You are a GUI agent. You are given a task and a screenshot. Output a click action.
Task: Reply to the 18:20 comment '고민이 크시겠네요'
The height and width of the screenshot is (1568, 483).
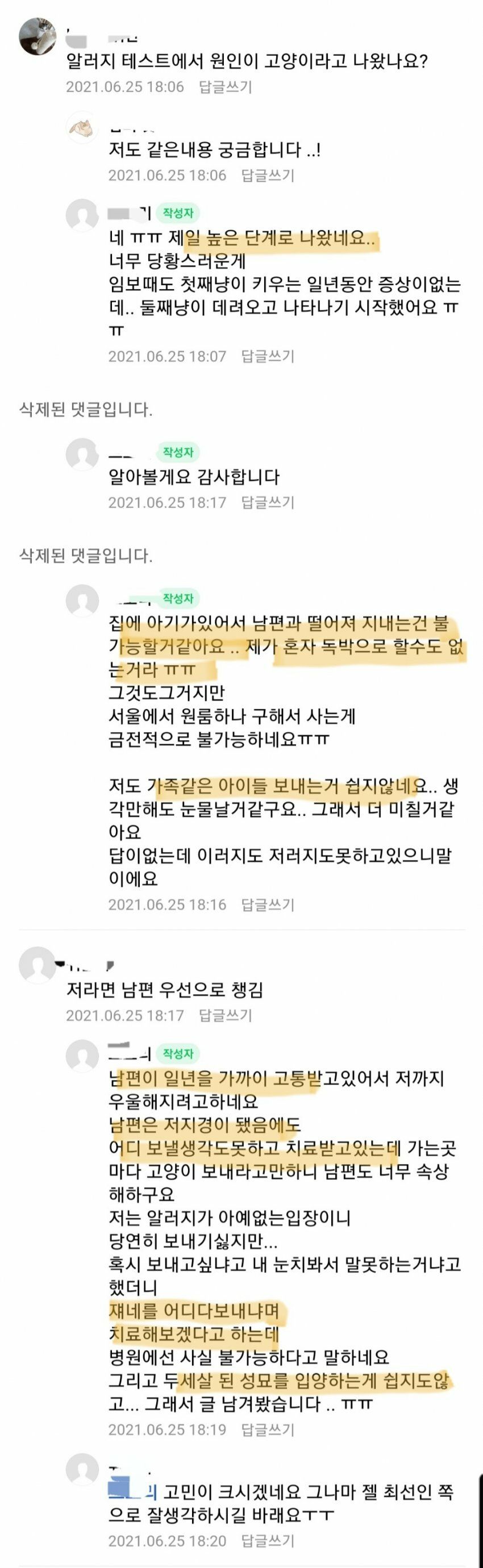(x=268, y=1541)
